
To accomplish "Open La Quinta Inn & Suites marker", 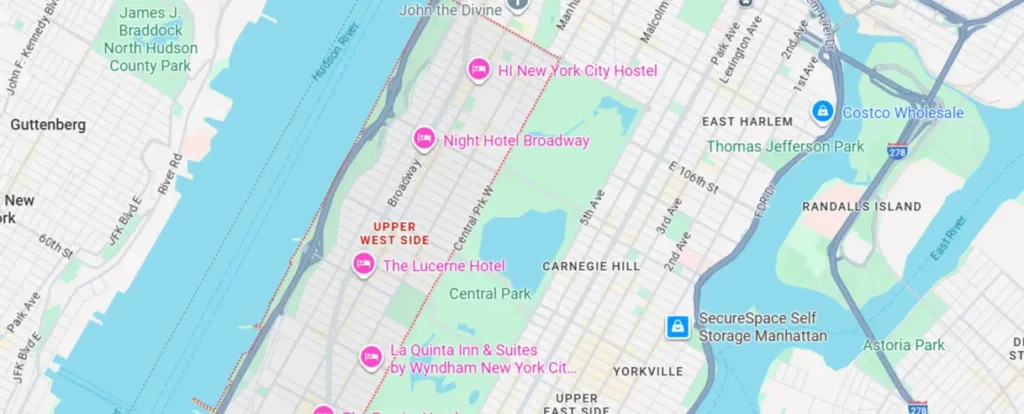I will pos(371,356).
